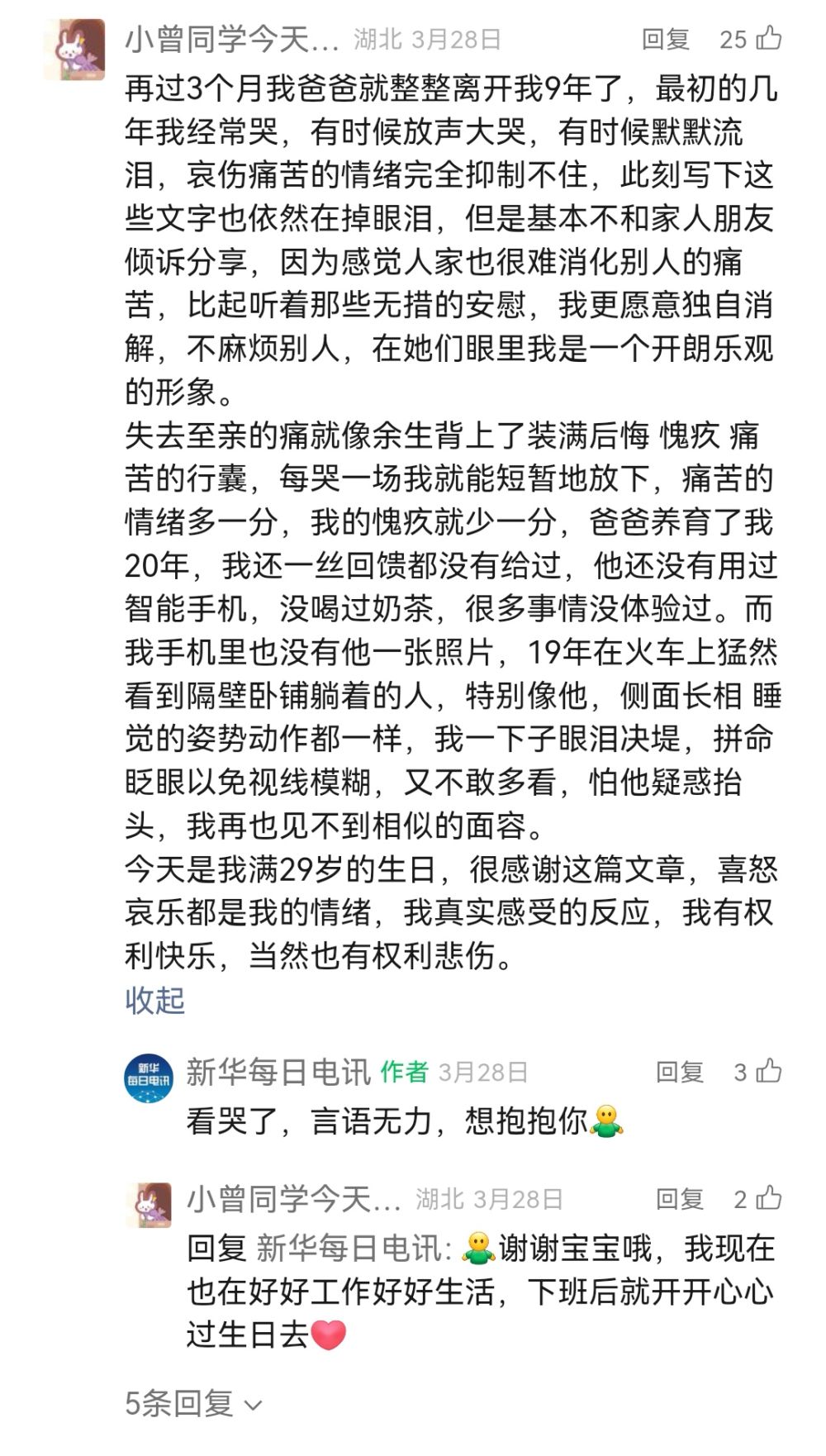Image resolution: width=826 pixels, height=1456 pixels.
Task: Open 小曾同学's avatar on the top comment
Action: click(x=74, y=50)
